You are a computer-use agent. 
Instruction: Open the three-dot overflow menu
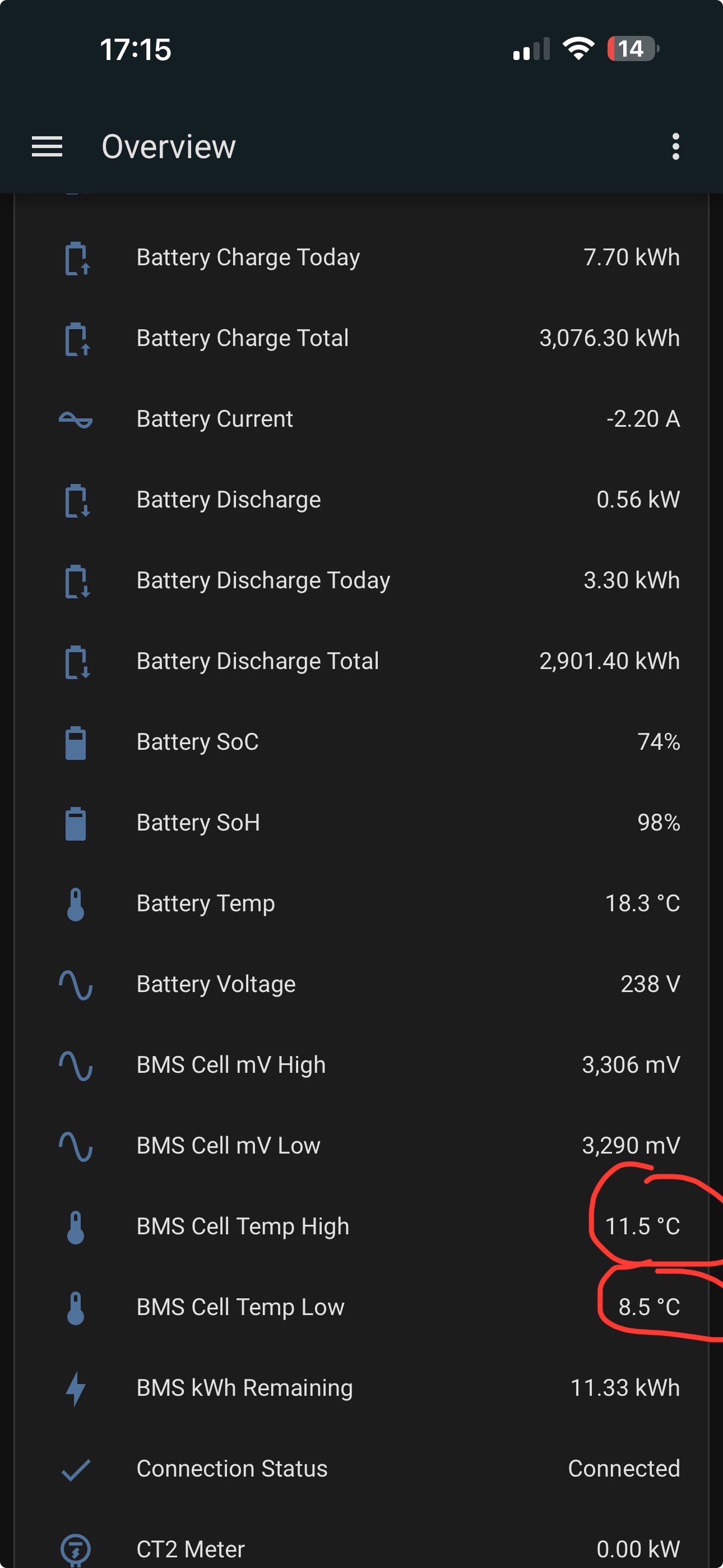coord(675,147)
